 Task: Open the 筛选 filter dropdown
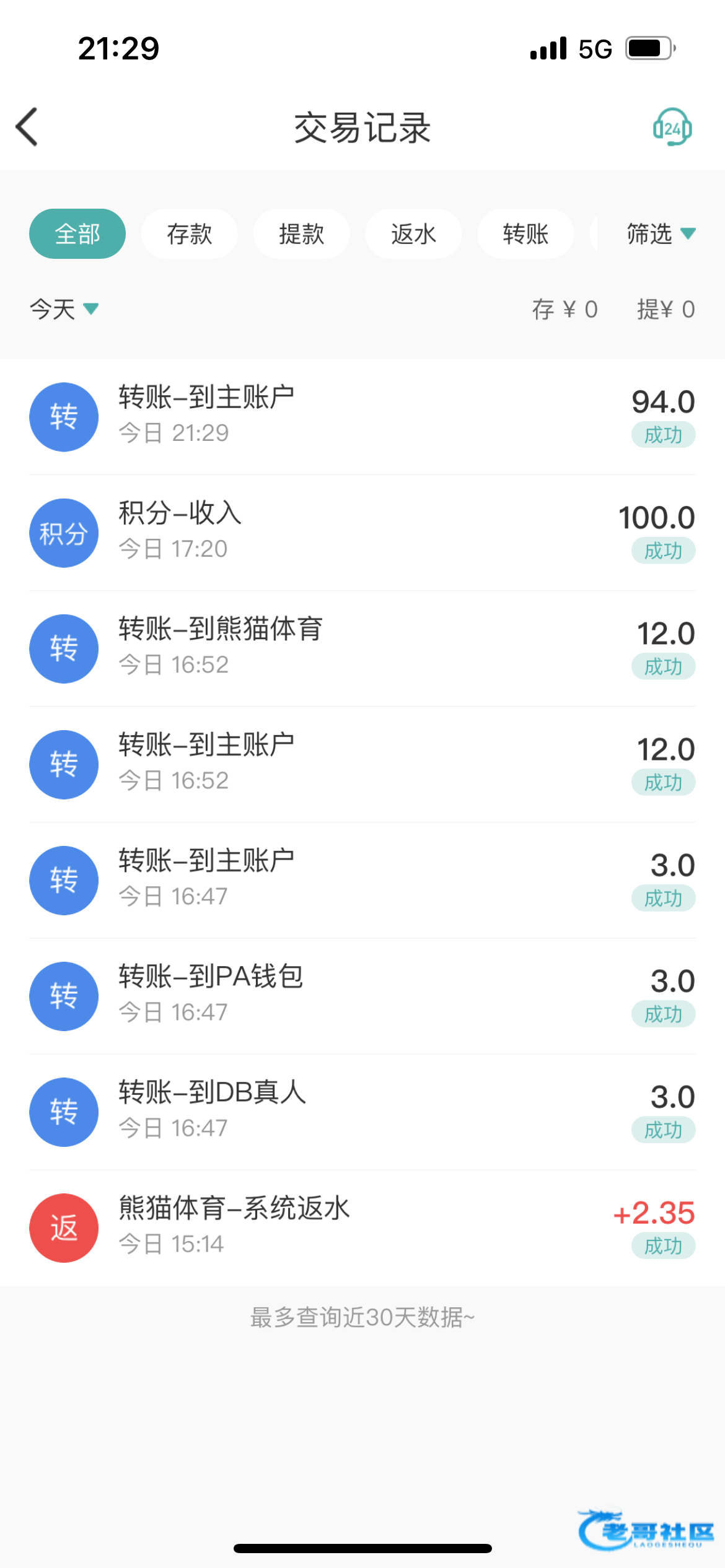(660, 234)
